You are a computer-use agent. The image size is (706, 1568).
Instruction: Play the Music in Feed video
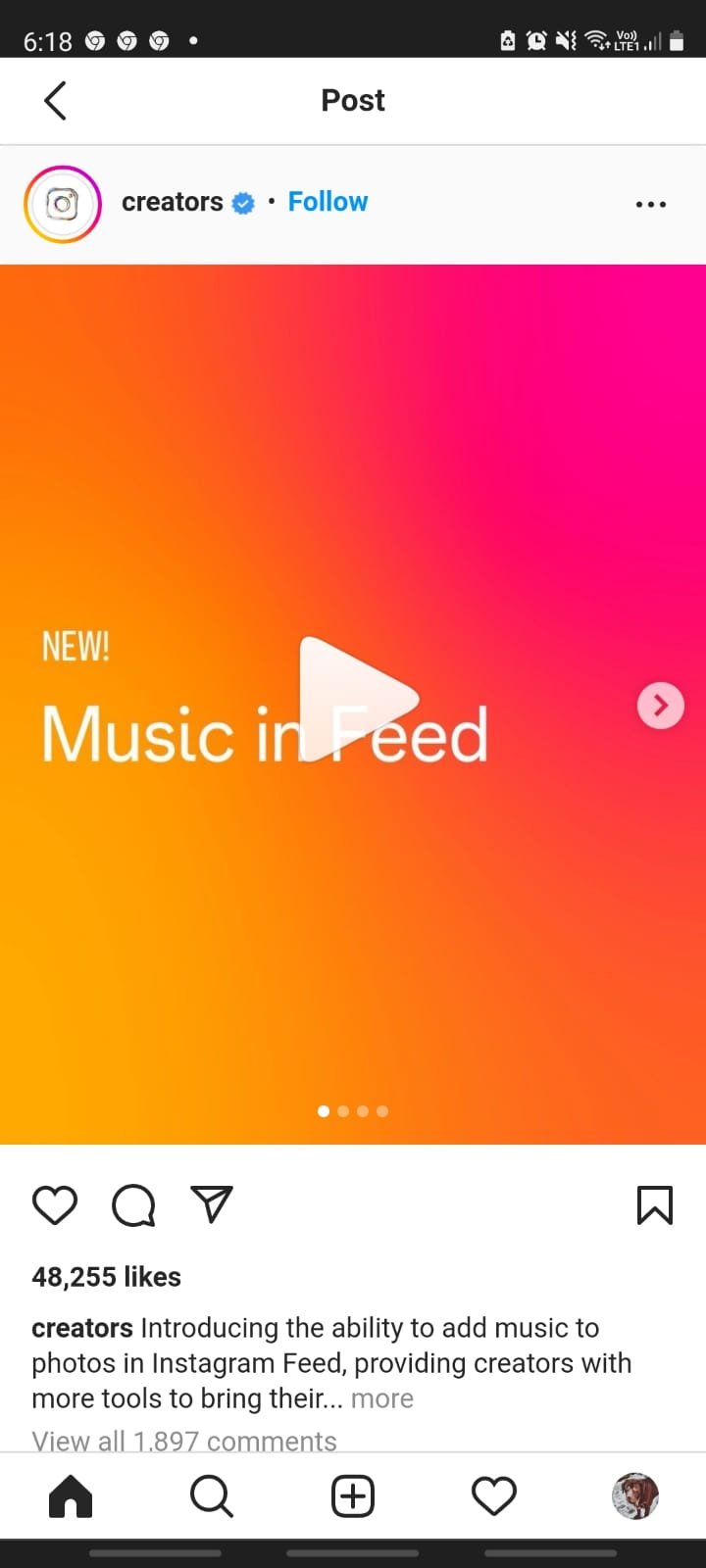354,700
